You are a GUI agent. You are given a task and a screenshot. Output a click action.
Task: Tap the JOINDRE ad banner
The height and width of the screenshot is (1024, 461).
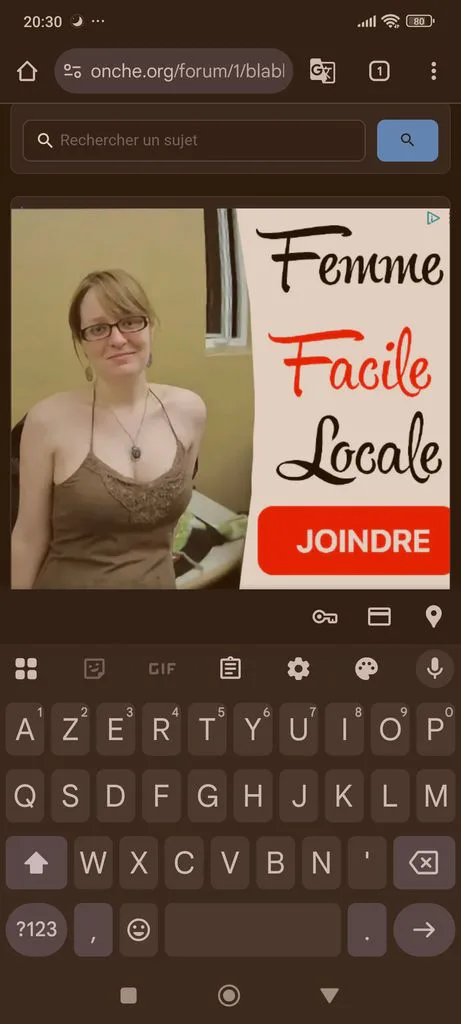coord(354,541)
